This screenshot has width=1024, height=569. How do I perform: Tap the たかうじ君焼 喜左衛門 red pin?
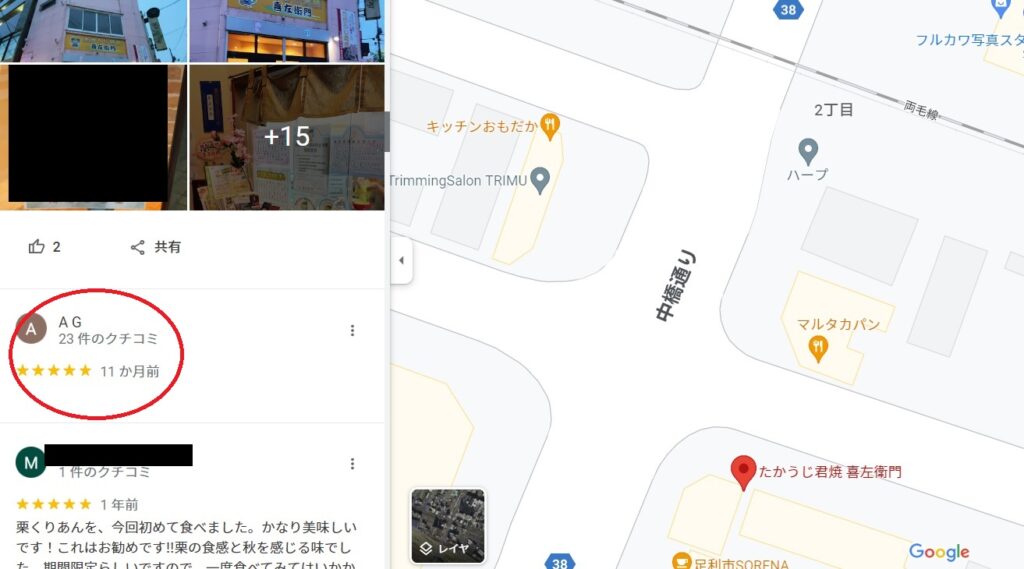point(742,471)
